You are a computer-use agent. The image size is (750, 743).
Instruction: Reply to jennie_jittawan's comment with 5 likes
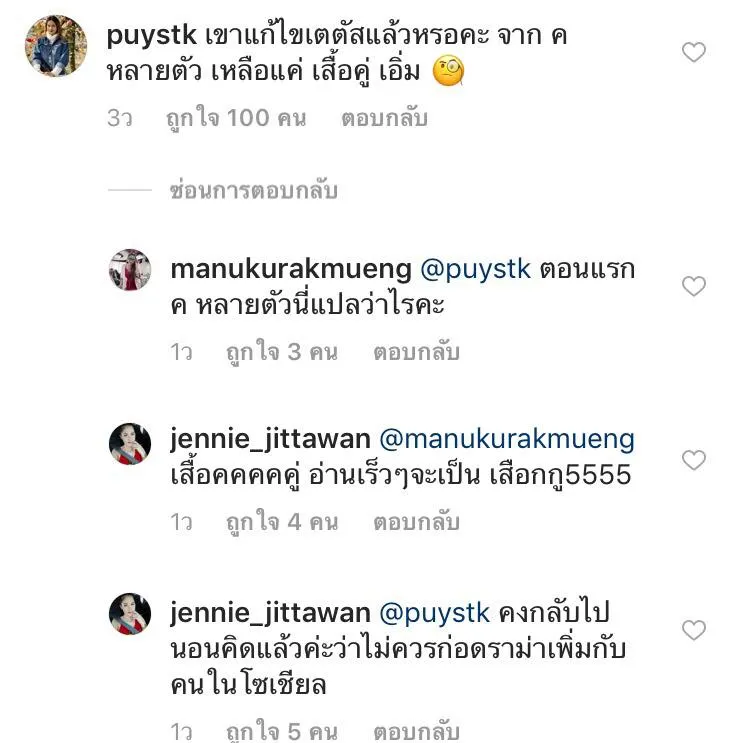click(x=416, y=730)
